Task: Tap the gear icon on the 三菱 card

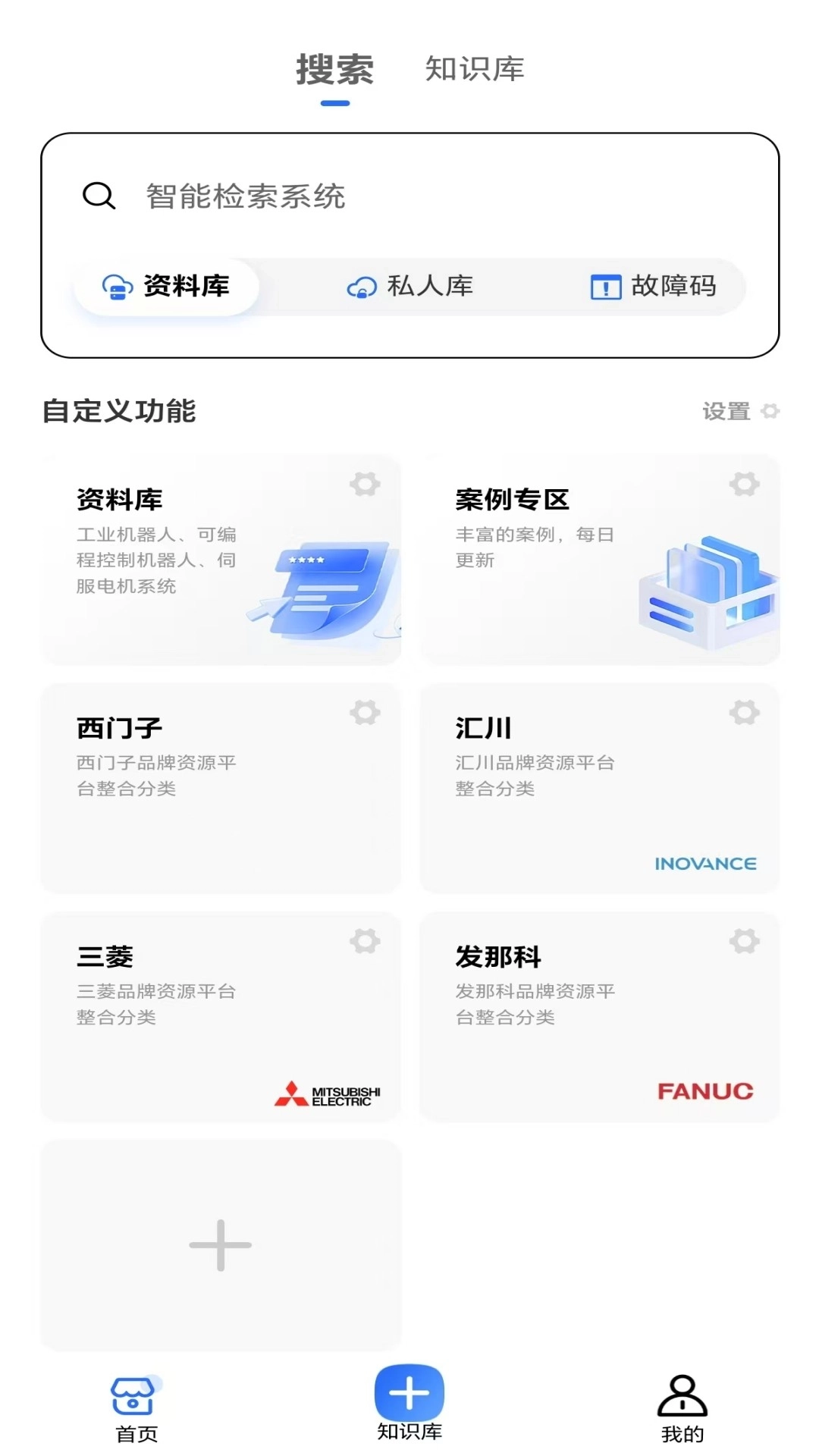Action: pos(367,940)
